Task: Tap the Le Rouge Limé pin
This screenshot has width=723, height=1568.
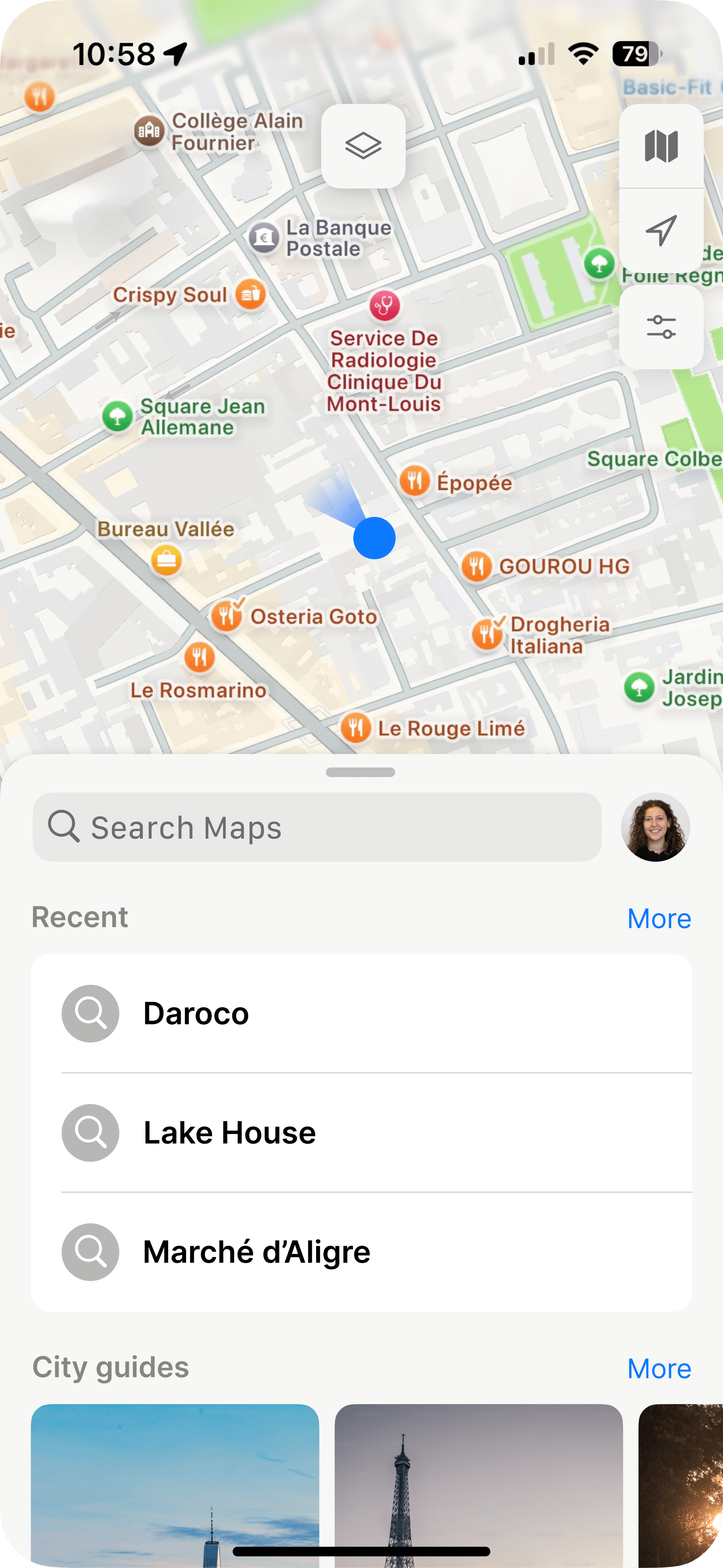Action: 356,728
